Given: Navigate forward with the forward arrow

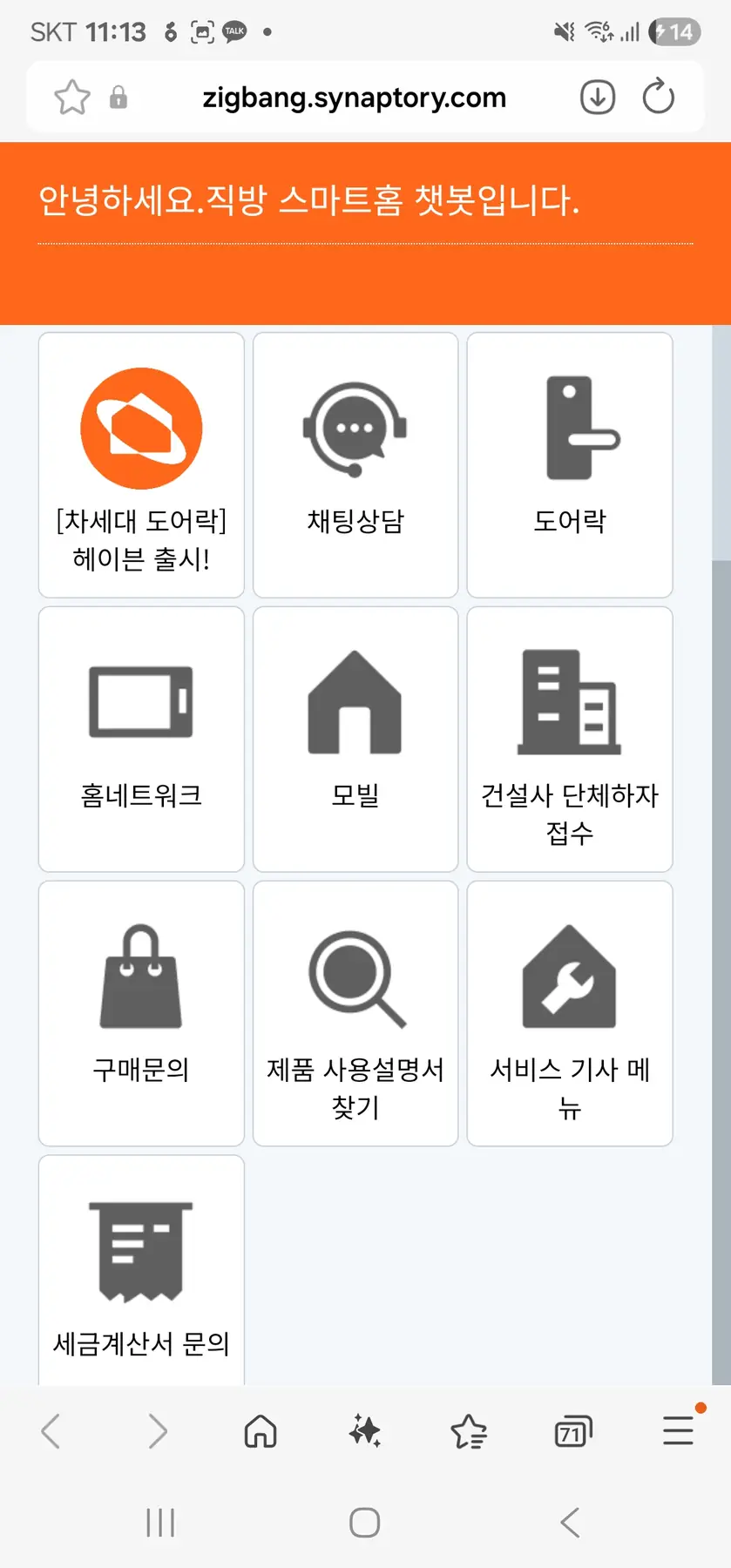Looking at the screenshot, I should pyautogui.click(x=156, y=1429).
